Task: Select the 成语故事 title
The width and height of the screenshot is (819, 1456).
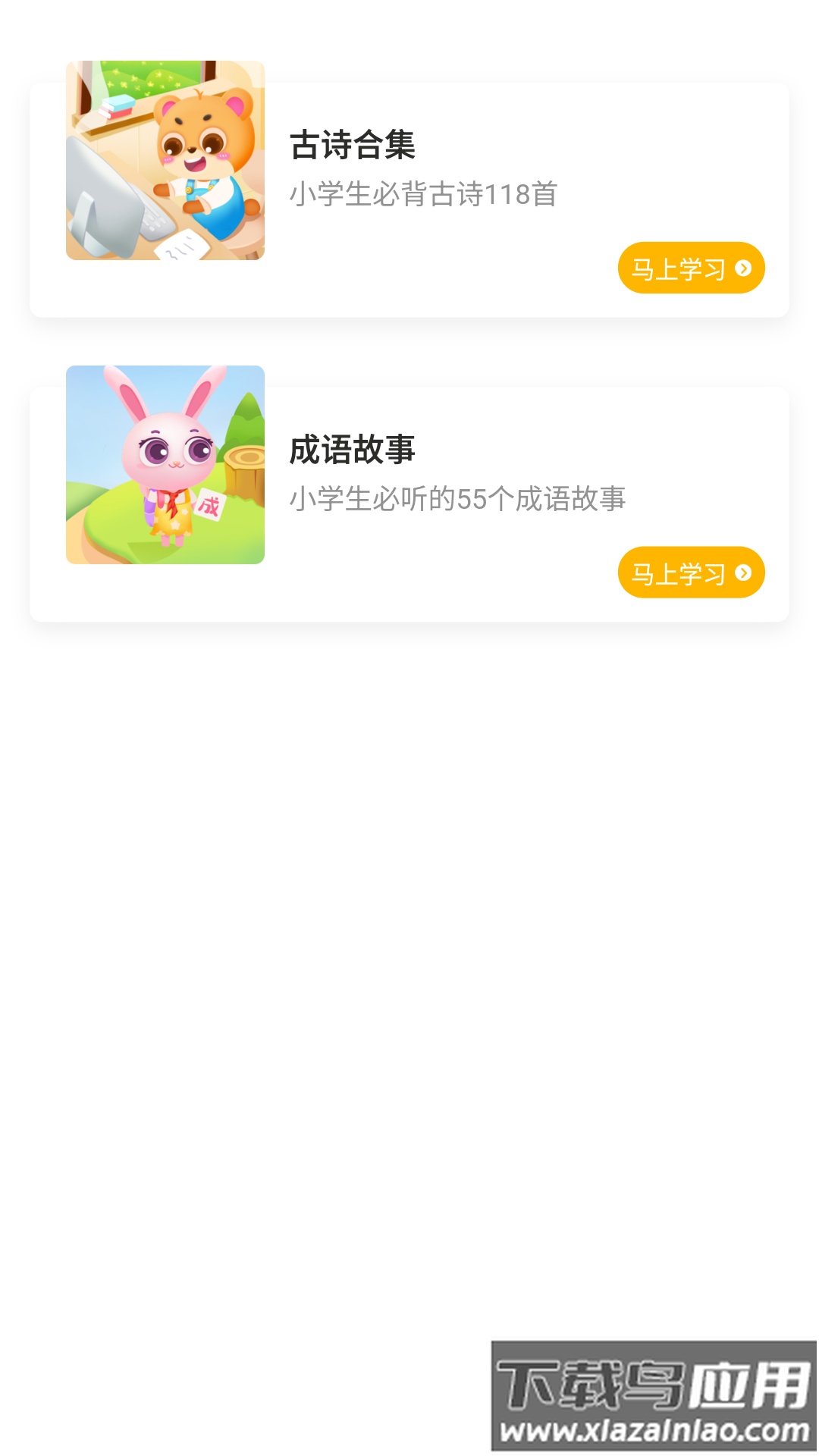Action: pyautogui.click(x=353, y=449)
